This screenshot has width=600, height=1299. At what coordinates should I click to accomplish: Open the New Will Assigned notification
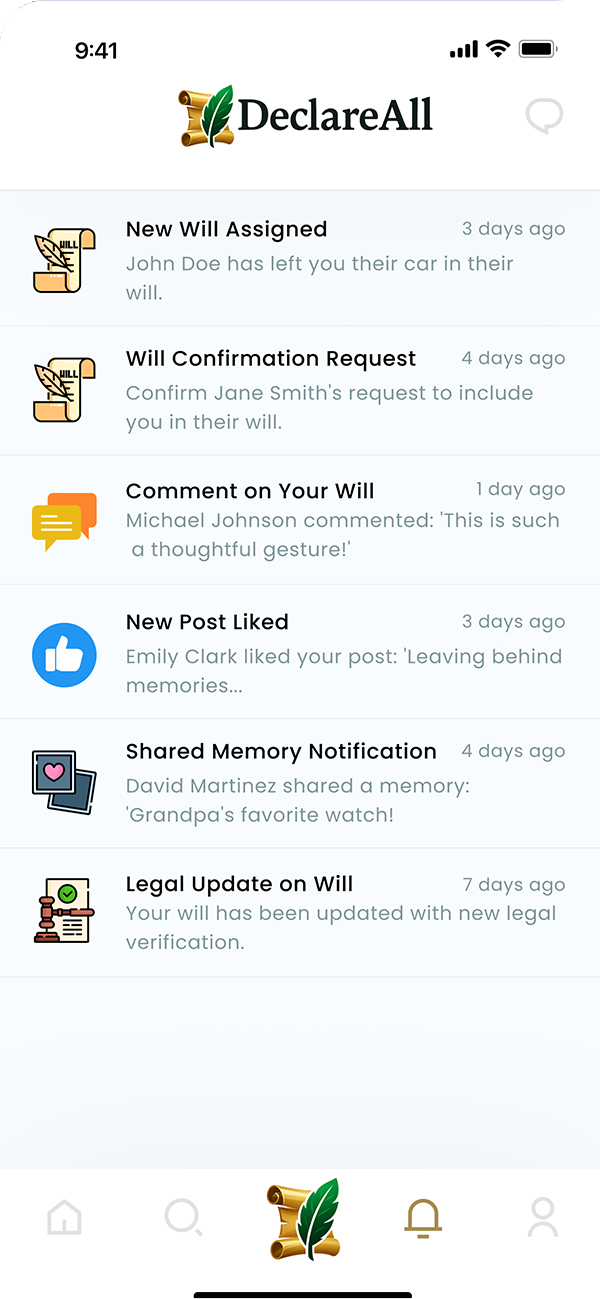(x=300, y=260)
